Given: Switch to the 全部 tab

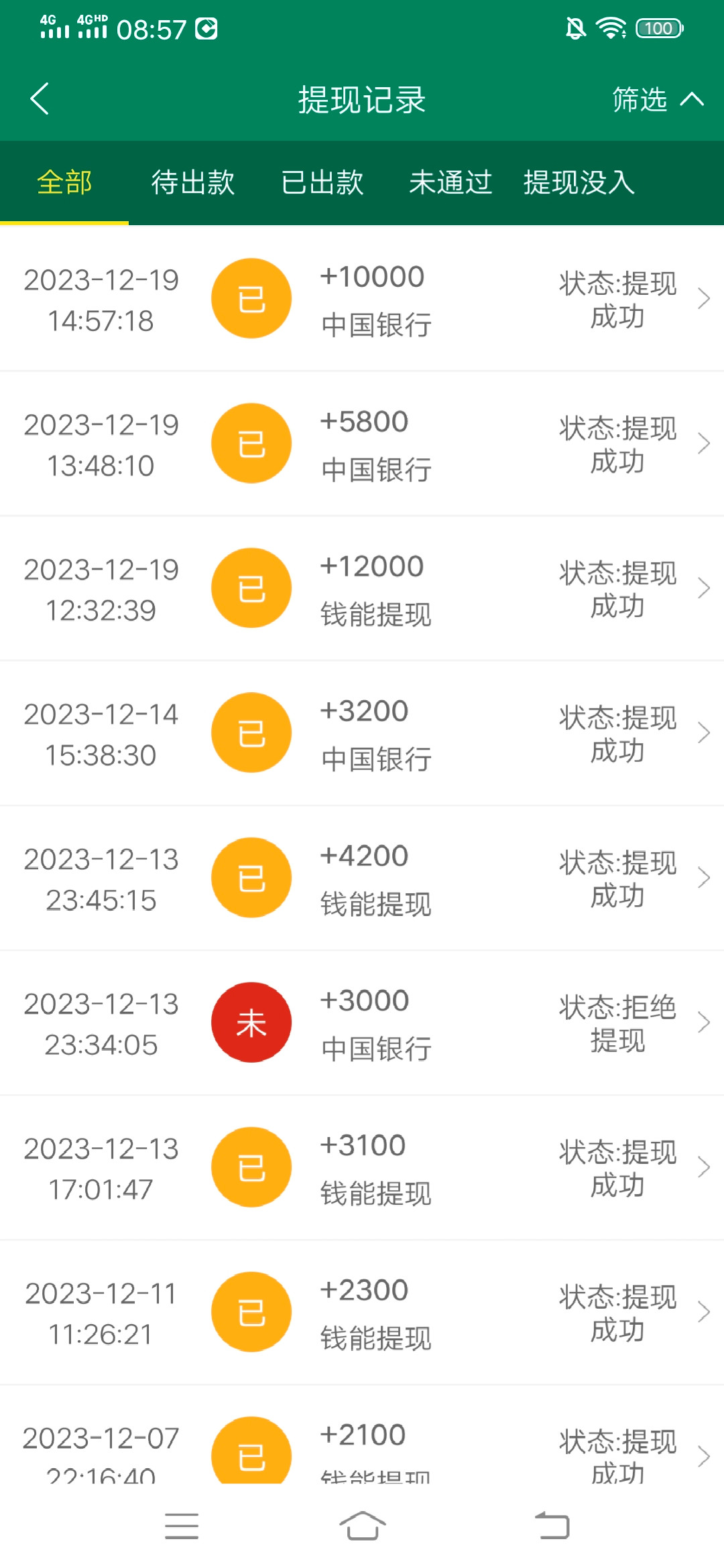Looking at the screenshot, I should point(64,182).
